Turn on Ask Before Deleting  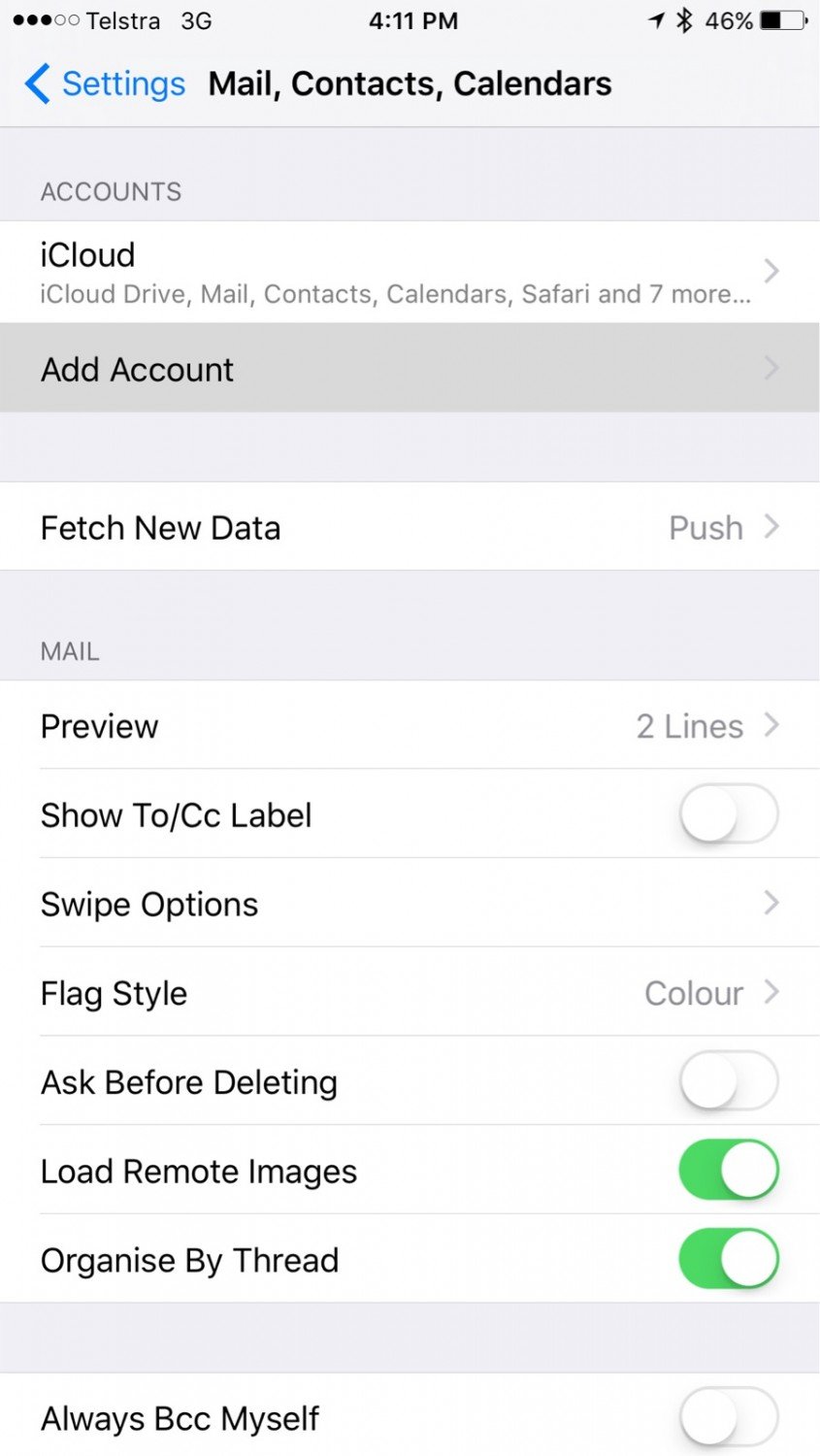point(728,1081)
